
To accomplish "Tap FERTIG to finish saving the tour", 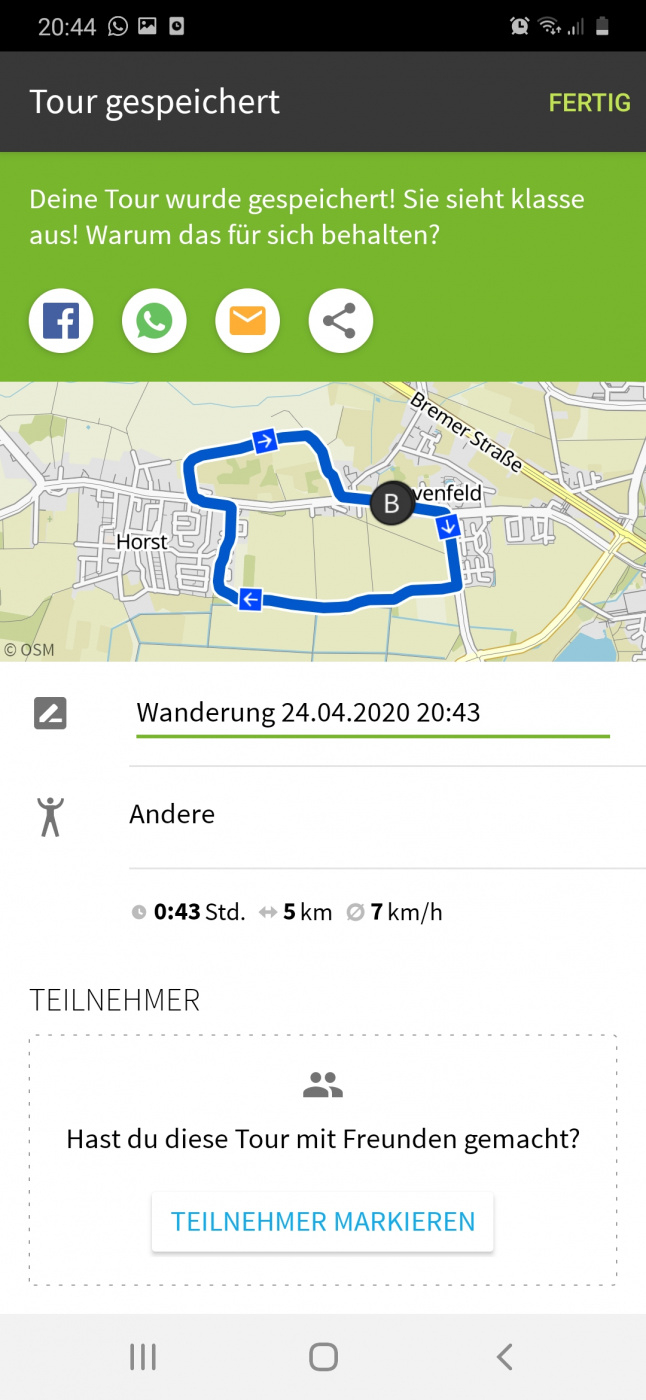I will point(589,102).
